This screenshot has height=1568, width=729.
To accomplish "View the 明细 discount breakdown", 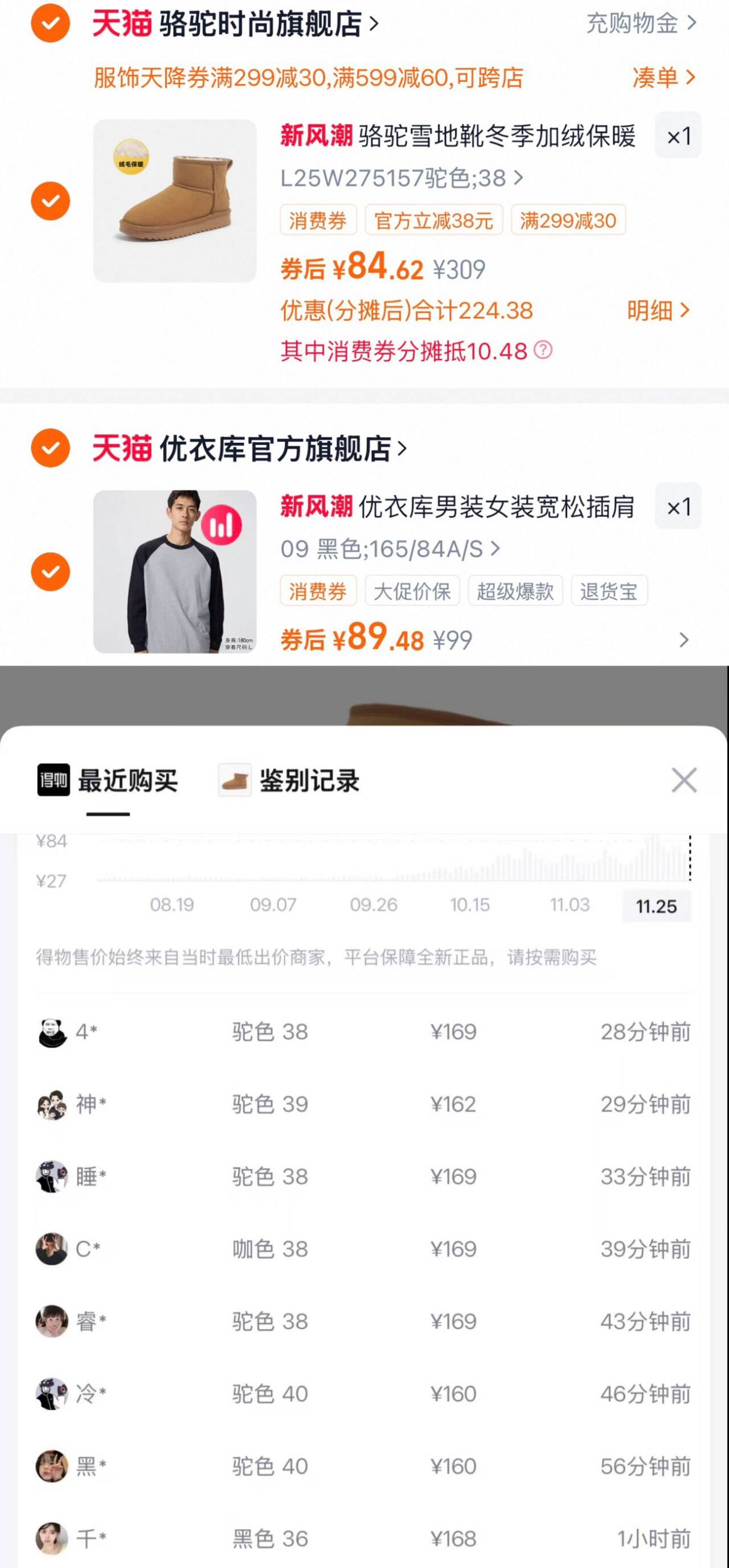I will point(658,310).
